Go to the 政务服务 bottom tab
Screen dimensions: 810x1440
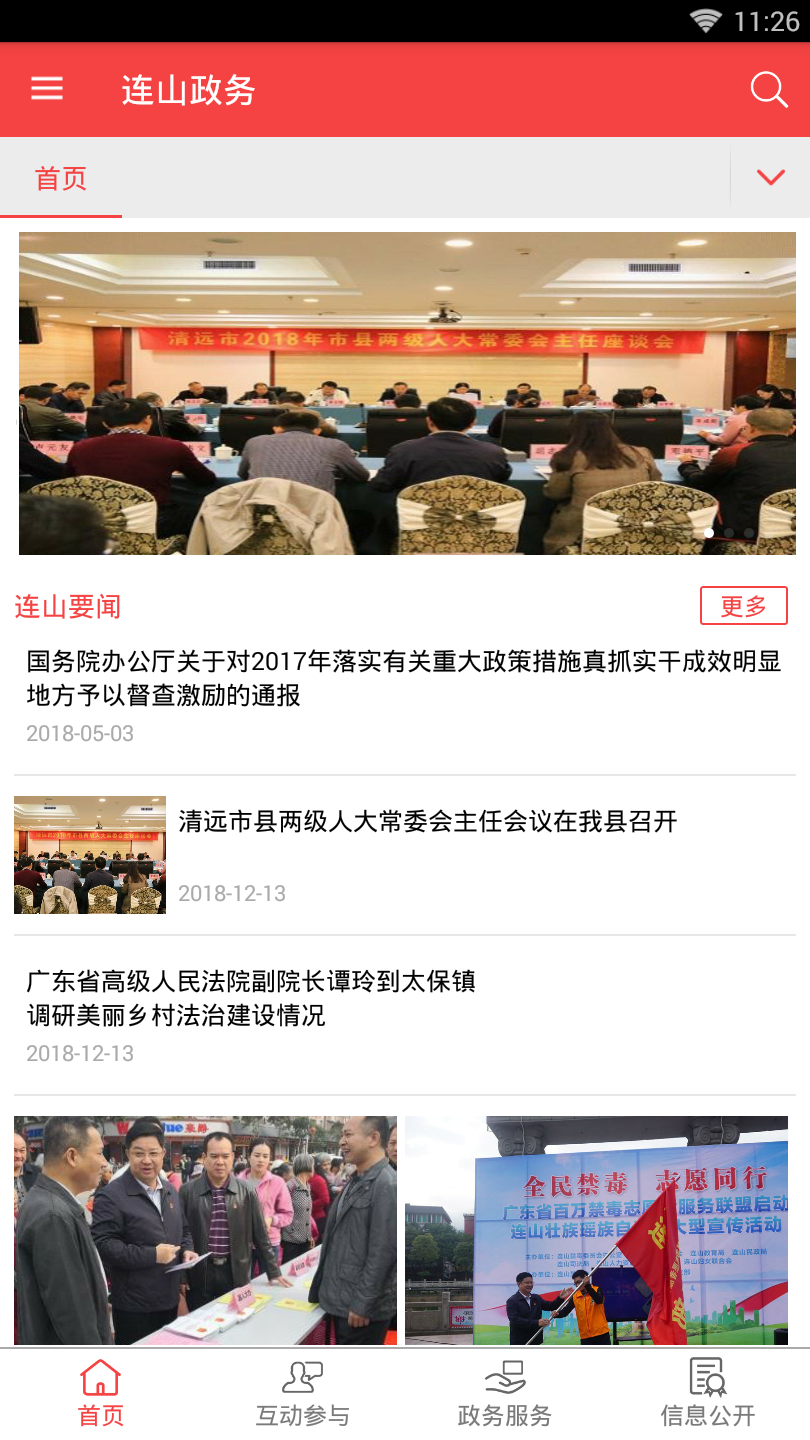tap(505, 1393)
